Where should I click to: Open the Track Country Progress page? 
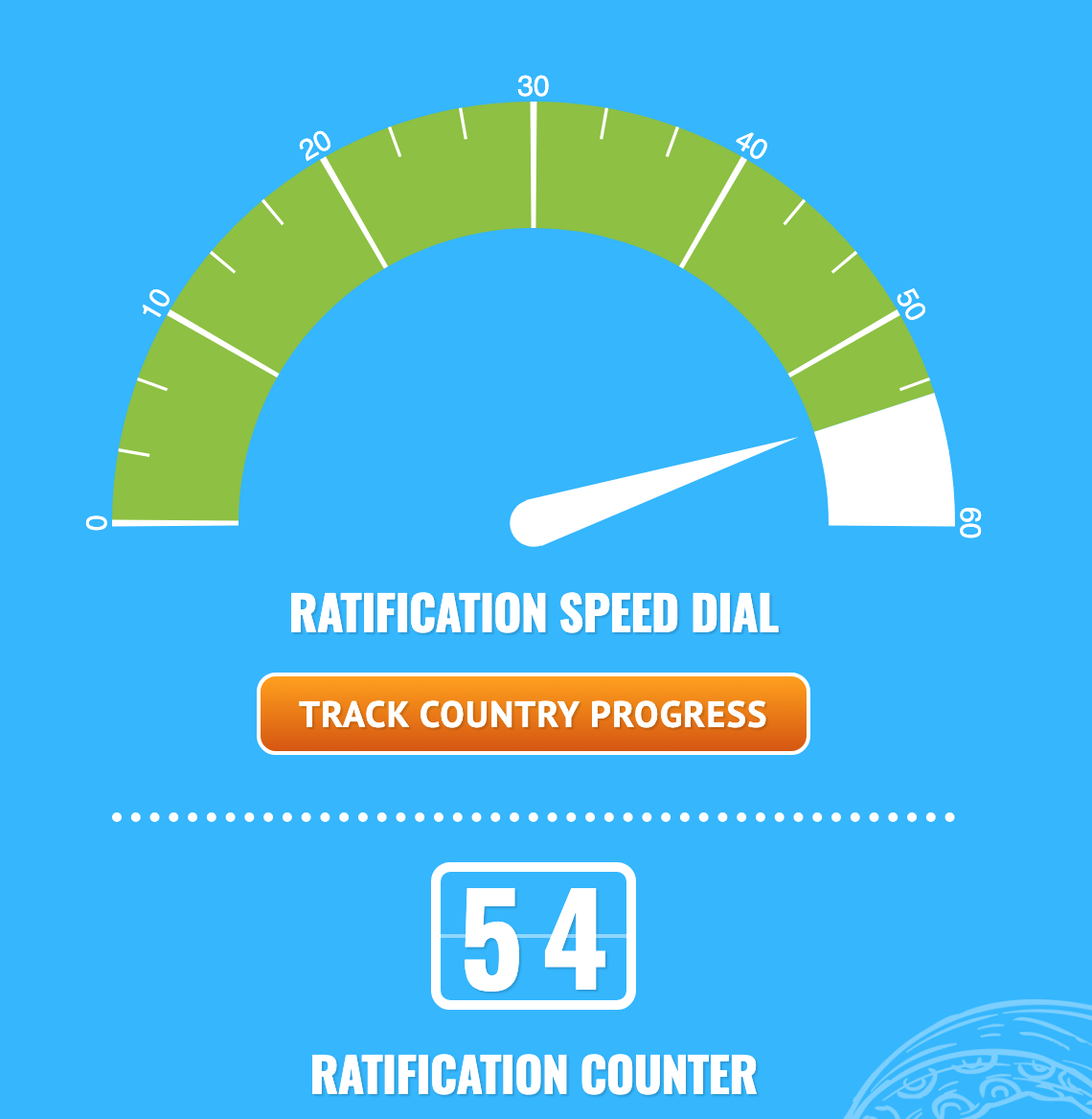click(x=534, y=713)
